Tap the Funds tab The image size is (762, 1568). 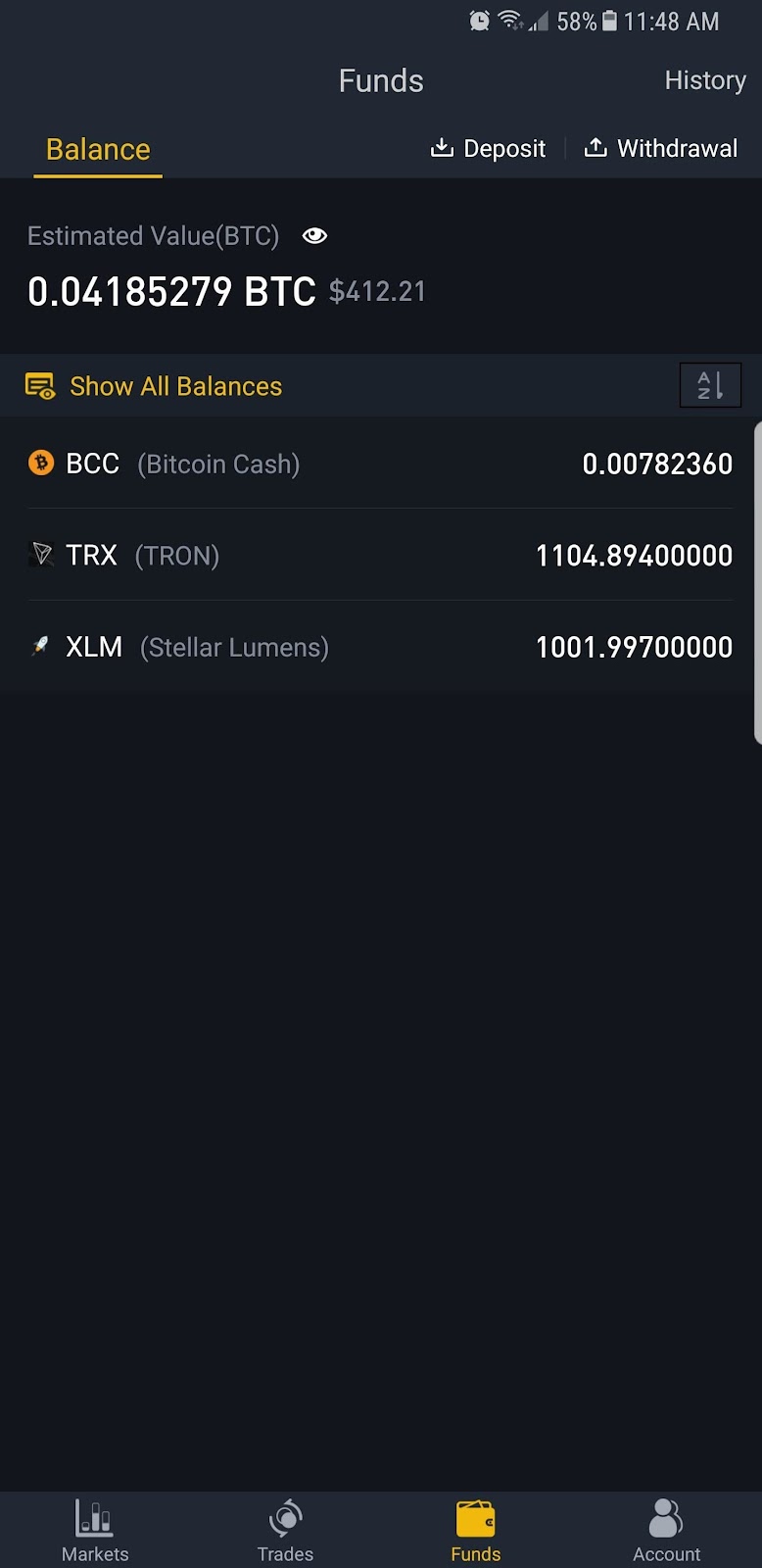pos(476,1530)
